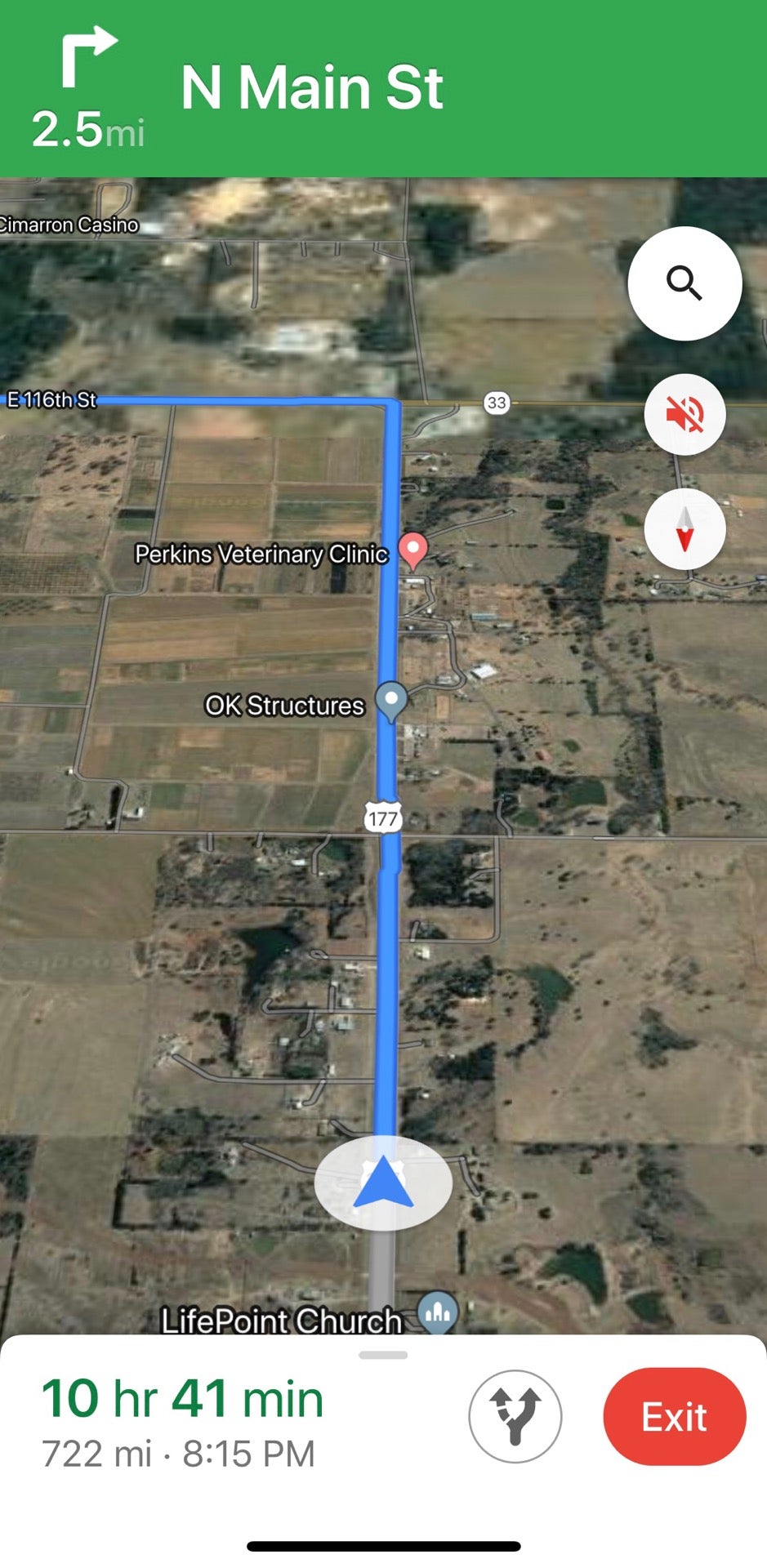Screen dimensions: 767x1568
Task: Exit navigation
Action: [674, 1416]
